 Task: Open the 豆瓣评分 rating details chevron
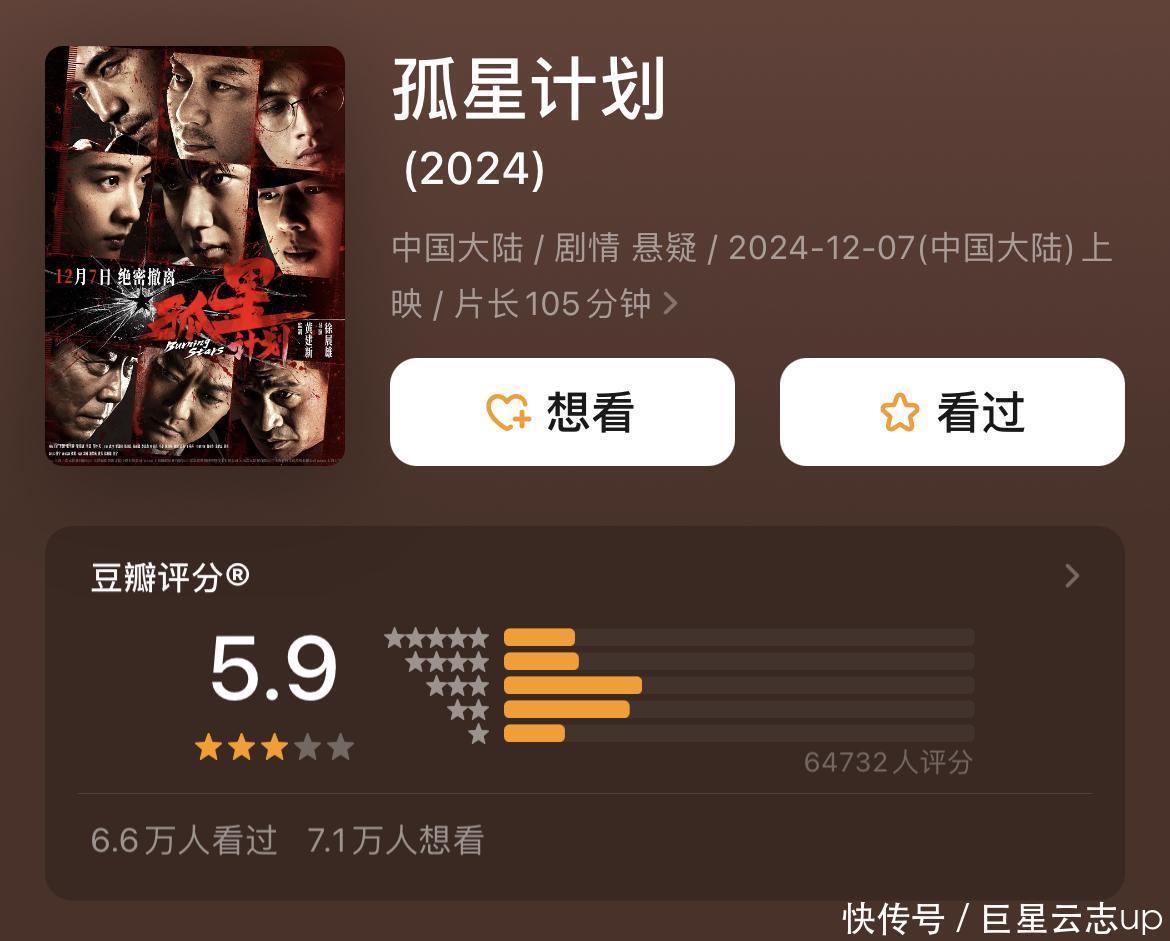coord(1072,576)
